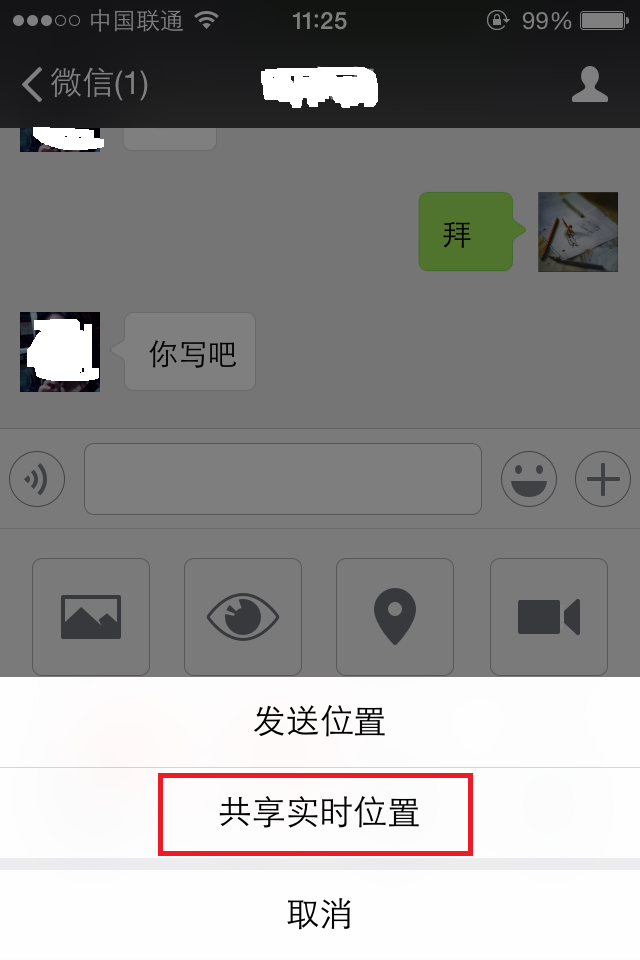Choose 发送位置 to send location

pos(319,722)
